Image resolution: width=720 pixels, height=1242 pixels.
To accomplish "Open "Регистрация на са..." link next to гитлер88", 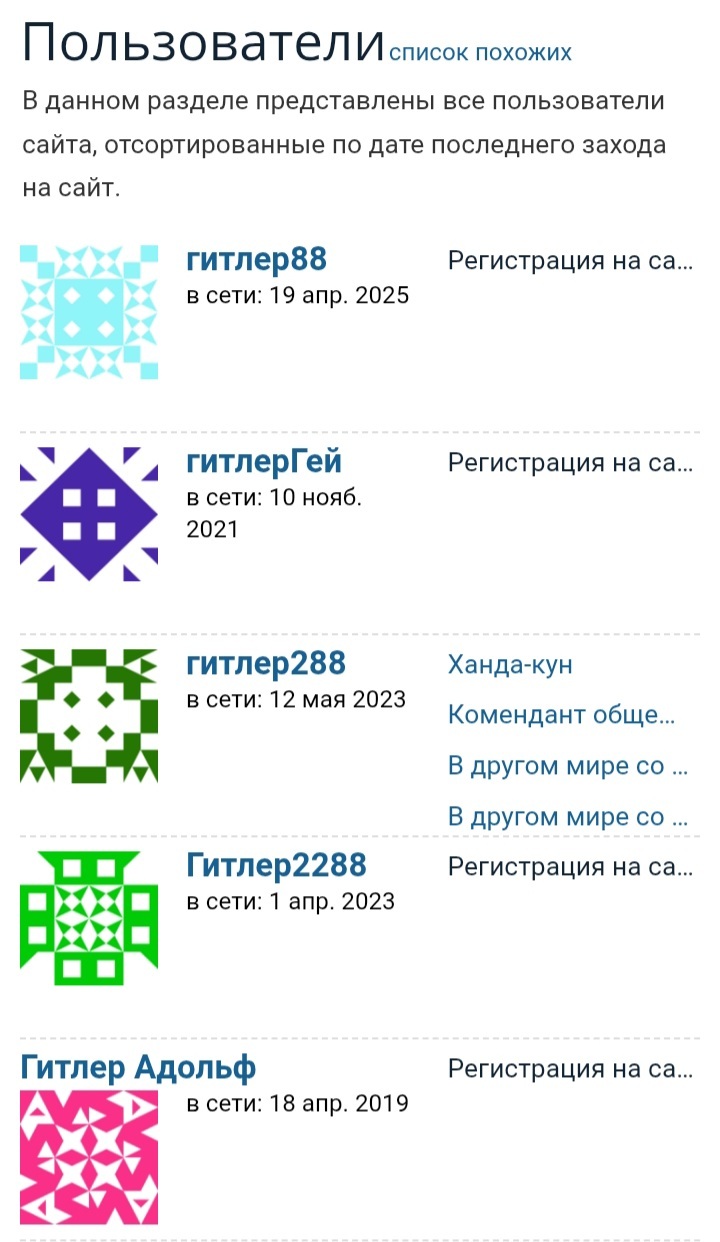I will [x=570, y=262].
